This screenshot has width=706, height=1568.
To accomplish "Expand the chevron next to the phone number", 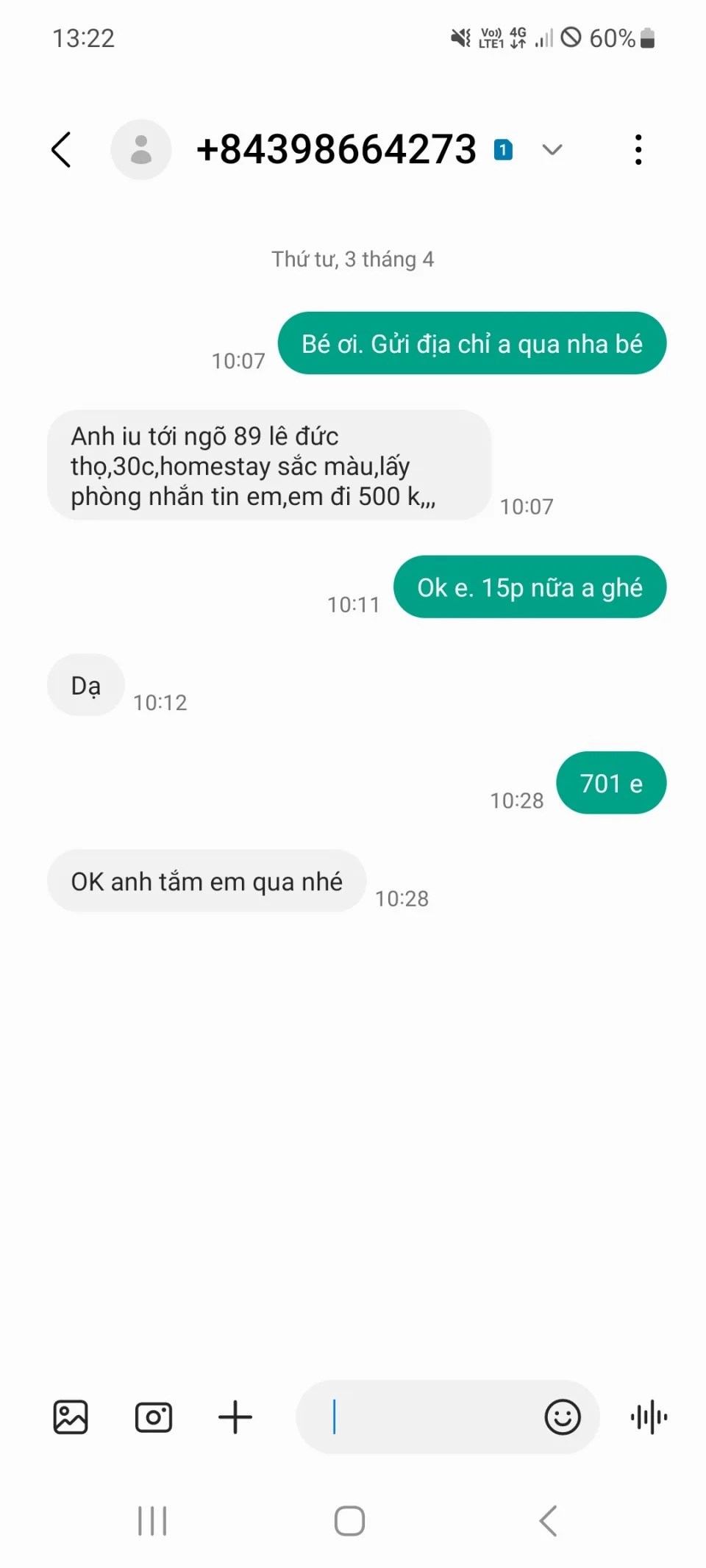I will click(x=552, y=150).
